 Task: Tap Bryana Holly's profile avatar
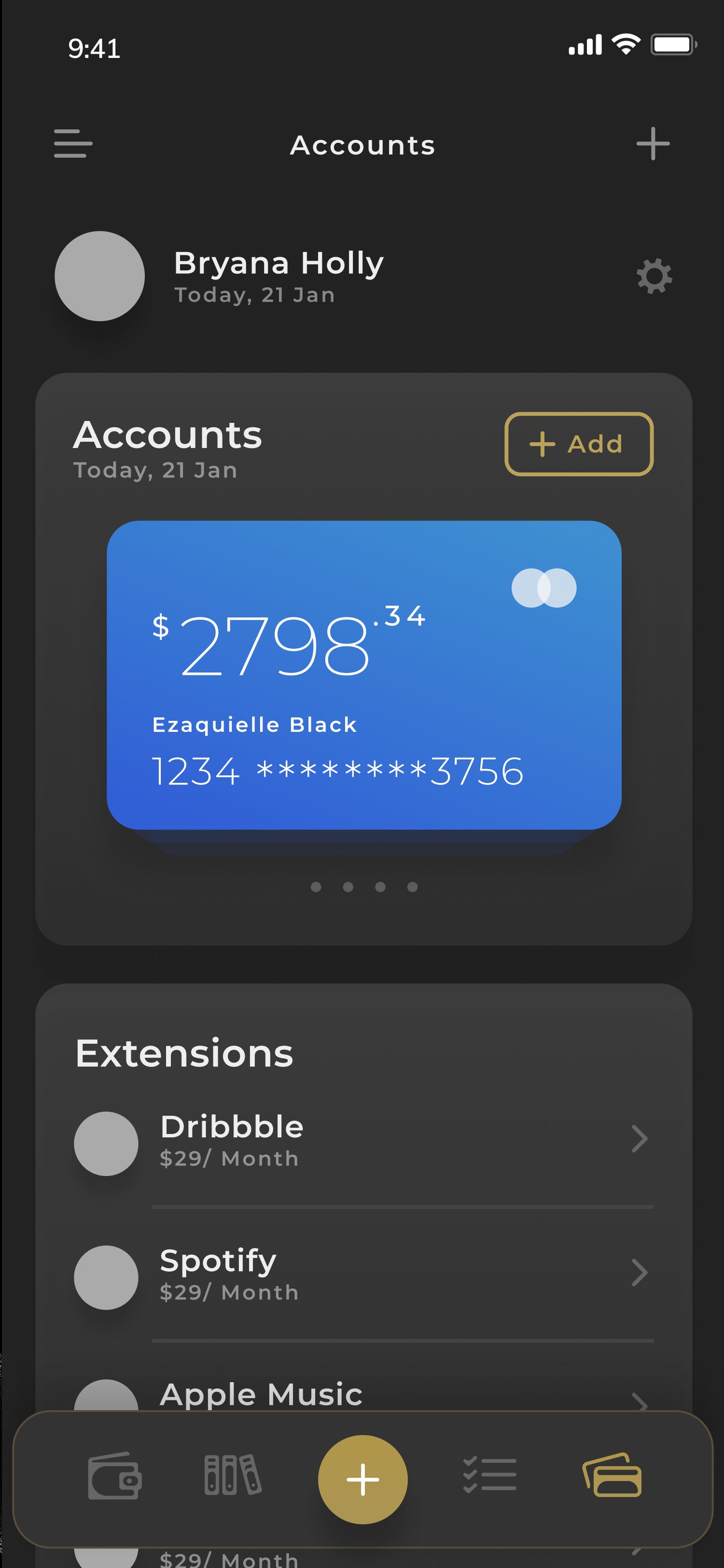(x=100, y=276)
